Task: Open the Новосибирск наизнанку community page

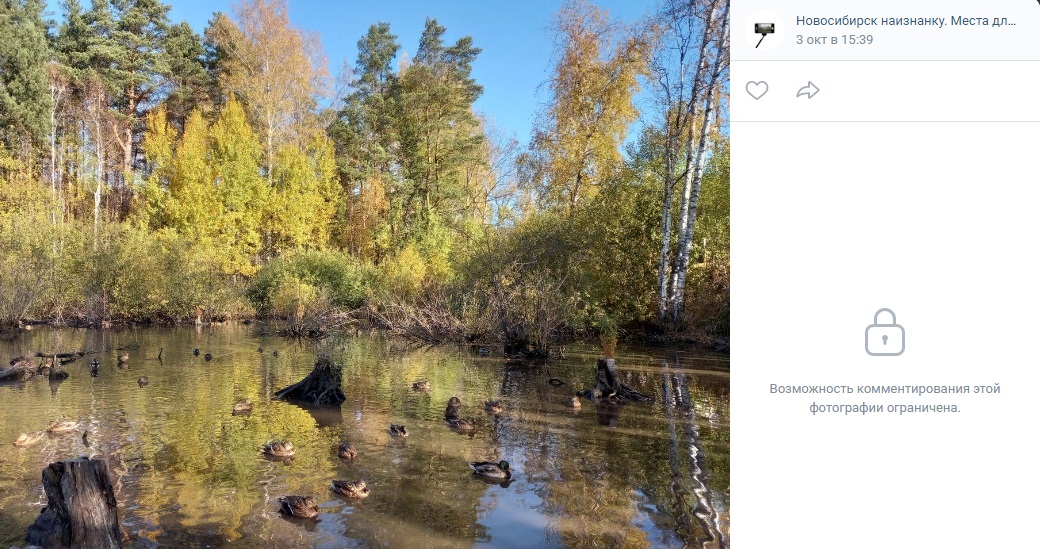Action: (x=905, y=20)
